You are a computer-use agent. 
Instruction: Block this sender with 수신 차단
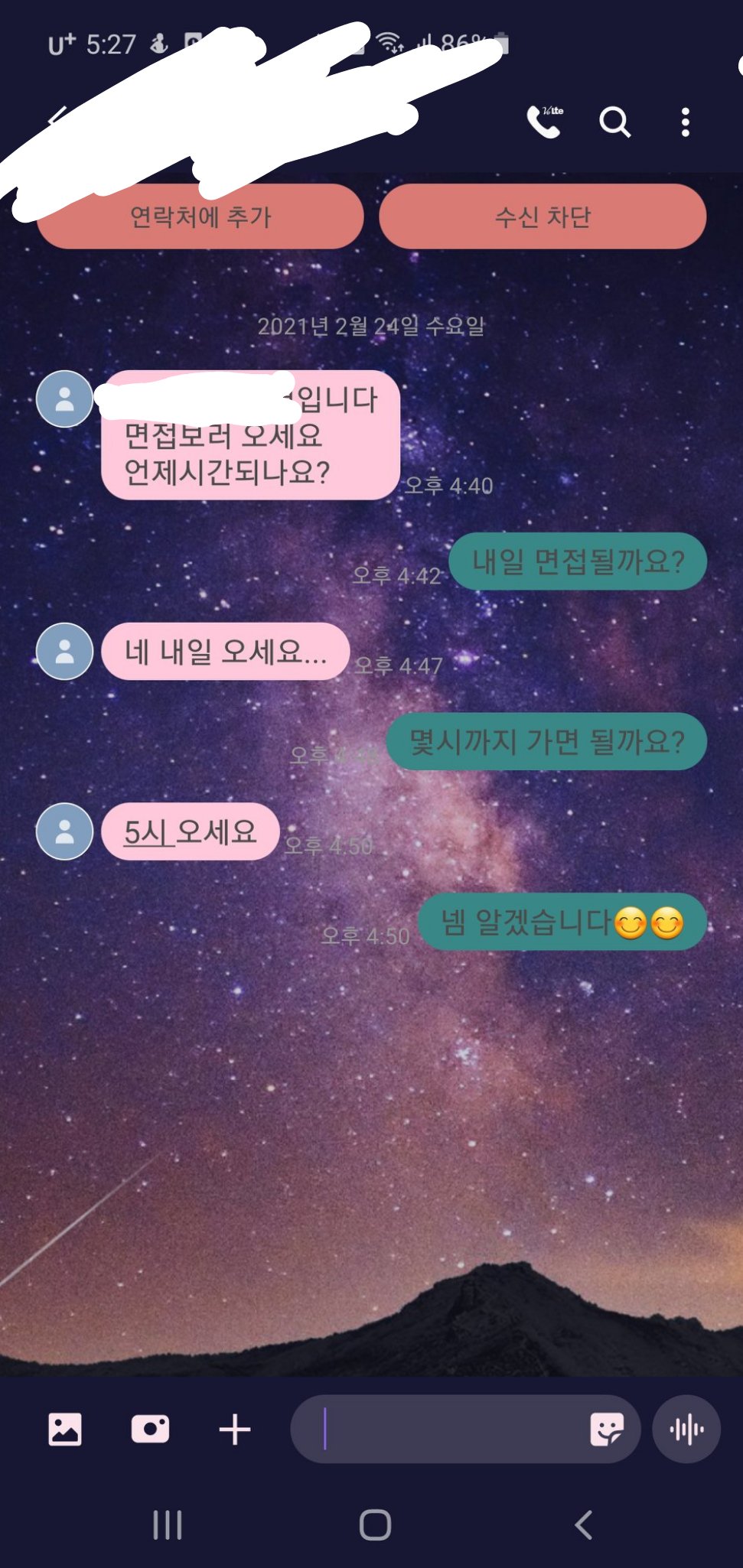(543, 217)
